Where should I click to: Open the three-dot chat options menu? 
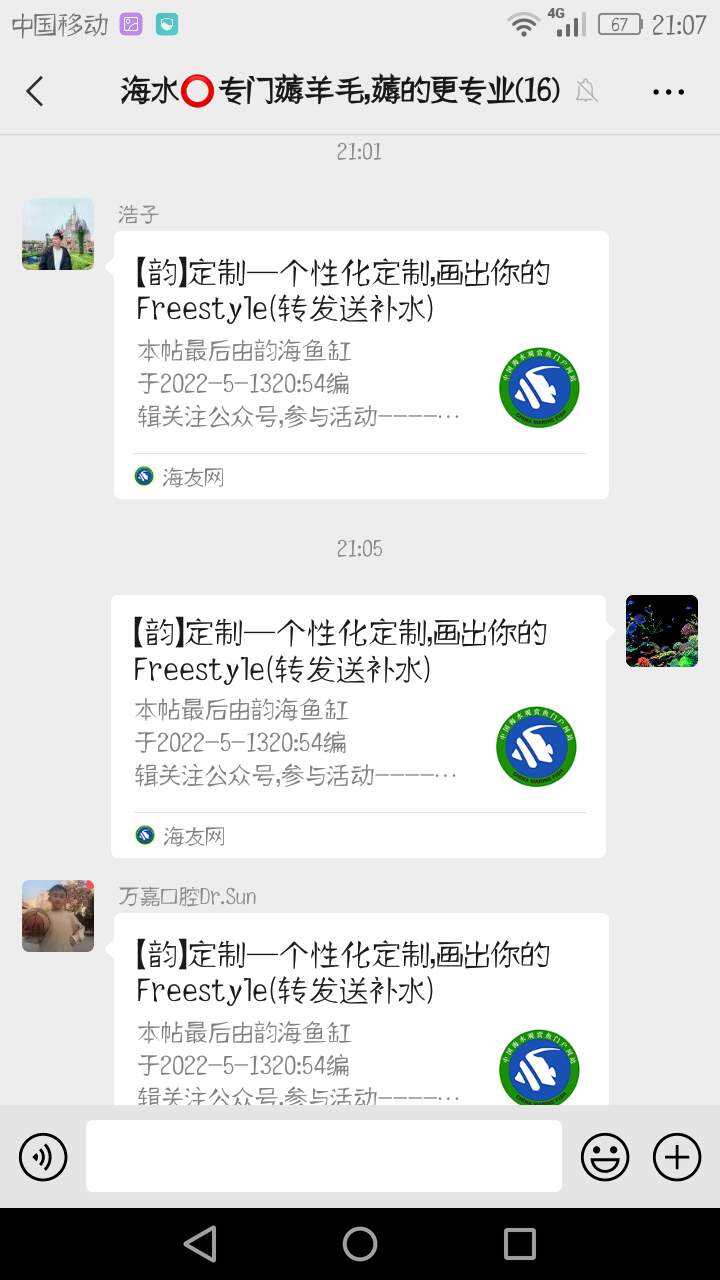point(668,92)
